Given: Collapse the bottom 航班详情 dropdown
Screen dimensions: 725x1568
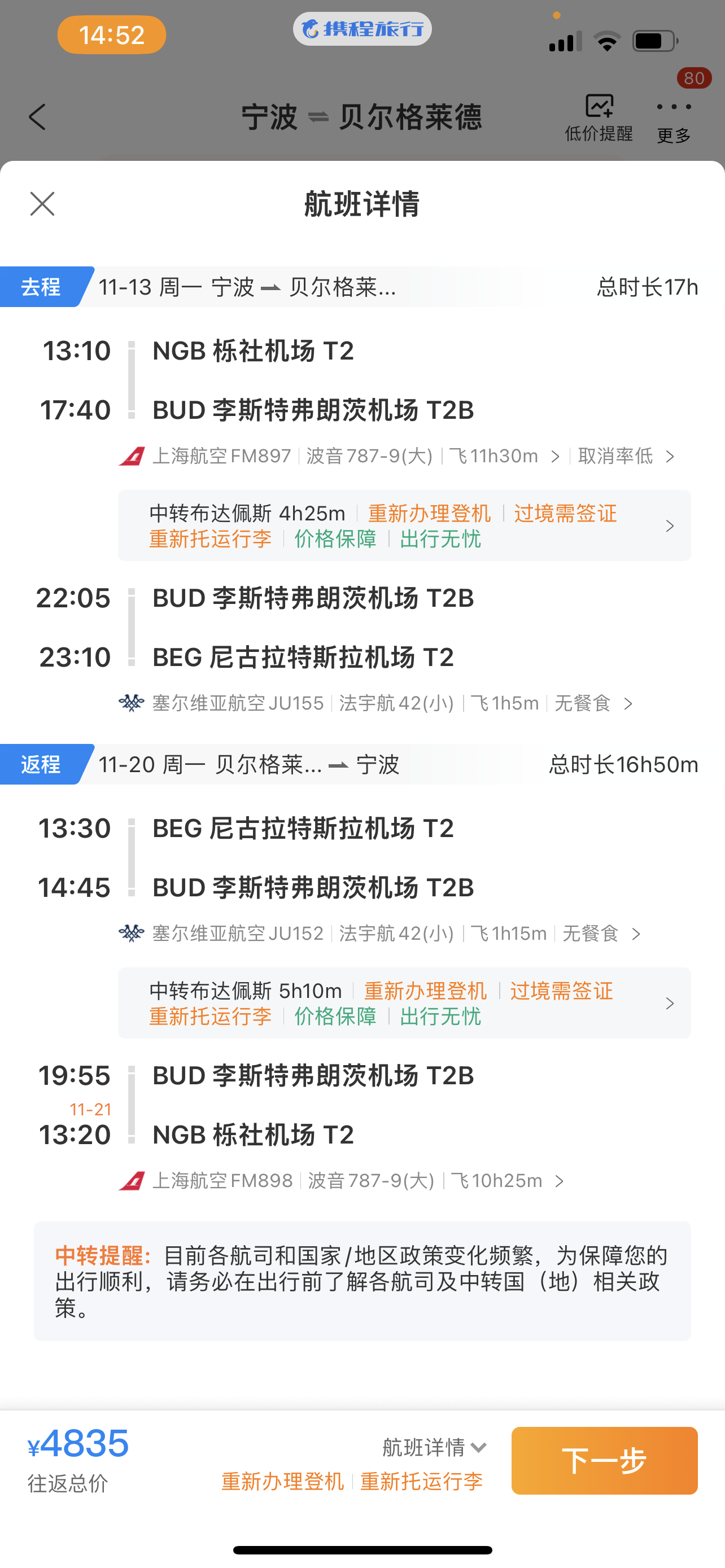Looking at the screenshot, I should 434,1447.
